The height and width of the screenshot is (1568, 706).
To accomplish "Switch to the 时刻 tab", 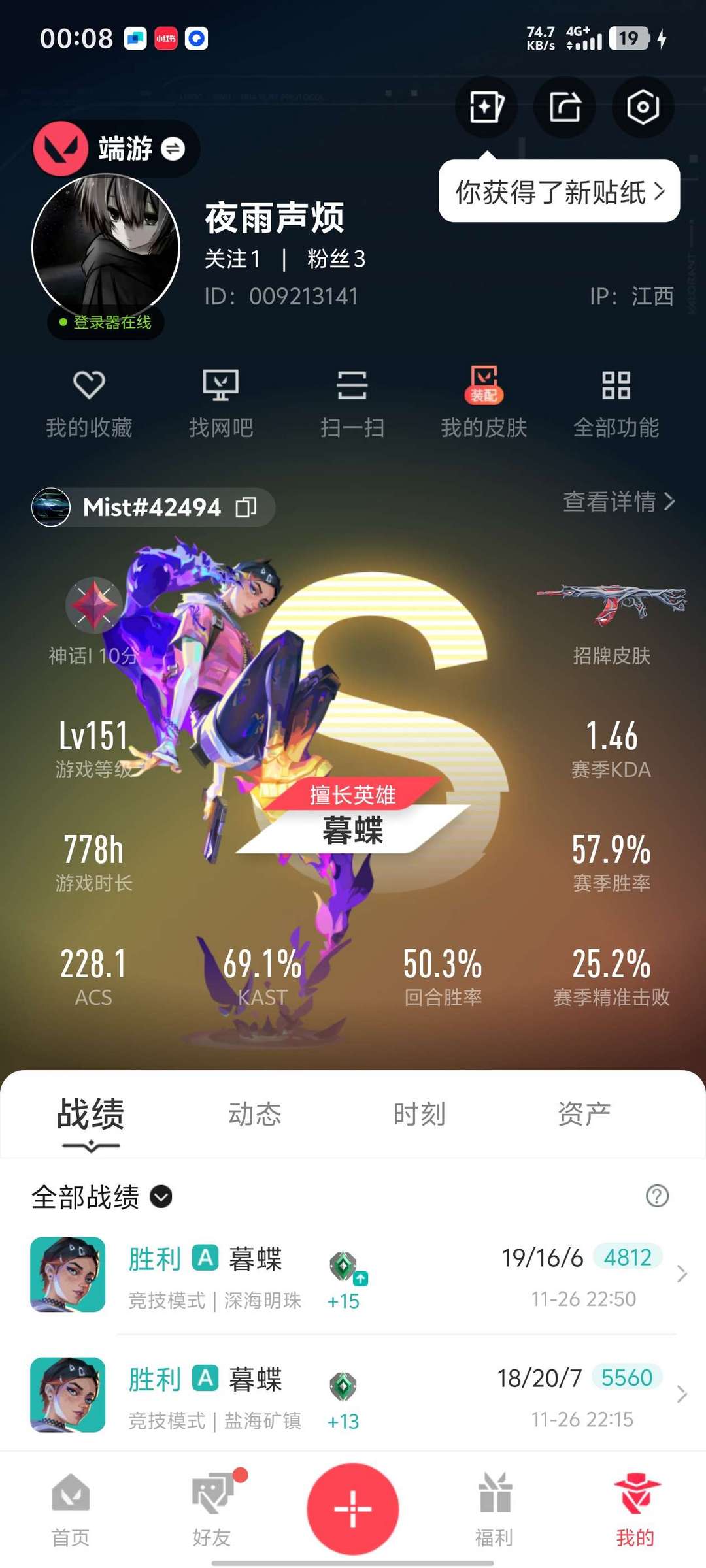I will [420, 1114].
